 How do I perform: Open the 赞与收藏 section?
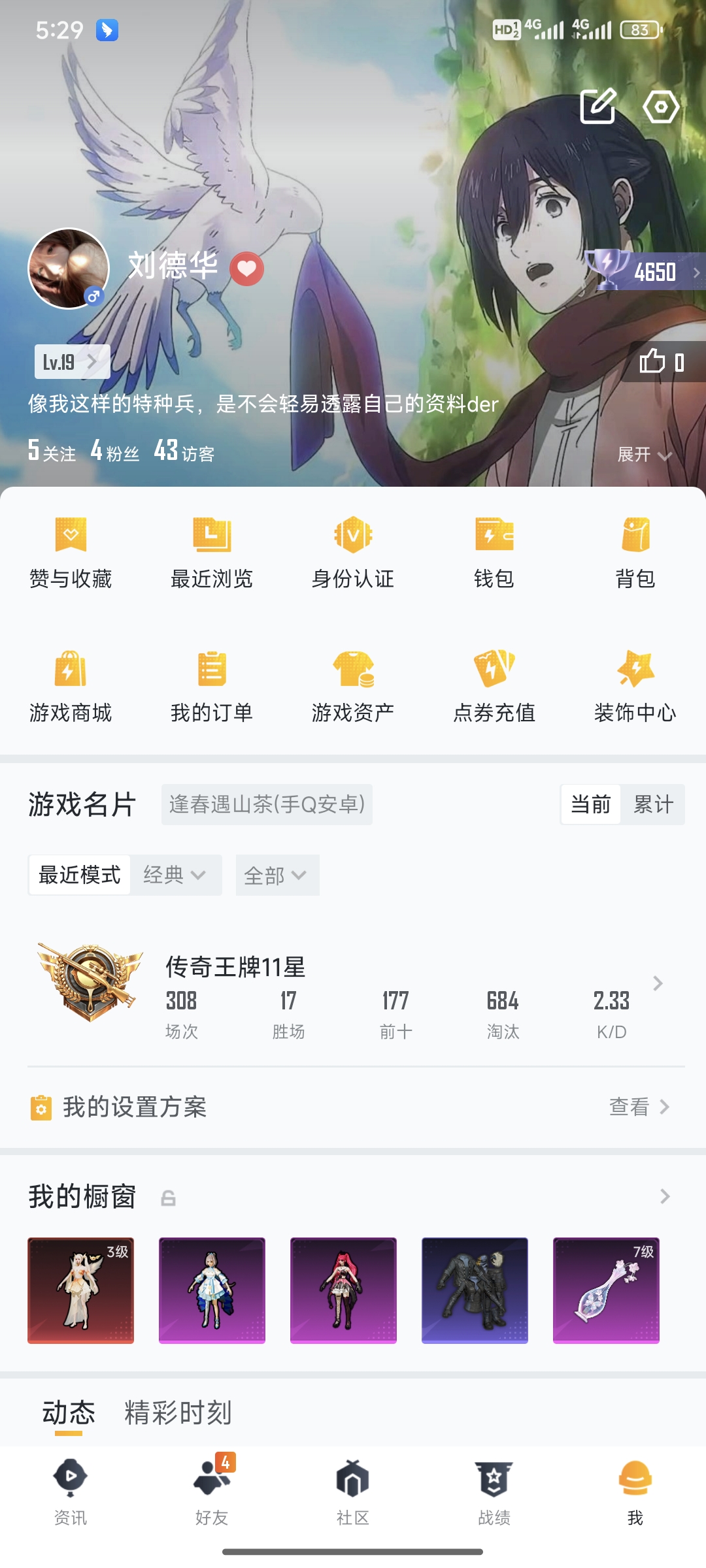click(x=71, y=552)
